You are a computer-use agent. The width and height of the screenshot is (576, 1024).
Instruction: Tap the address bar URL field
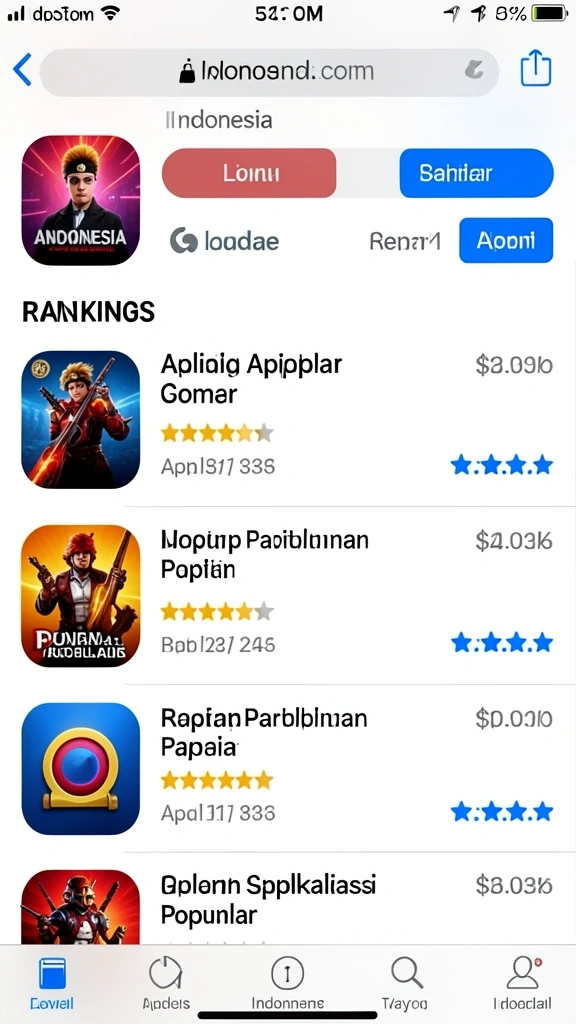(x=269, y=72)
